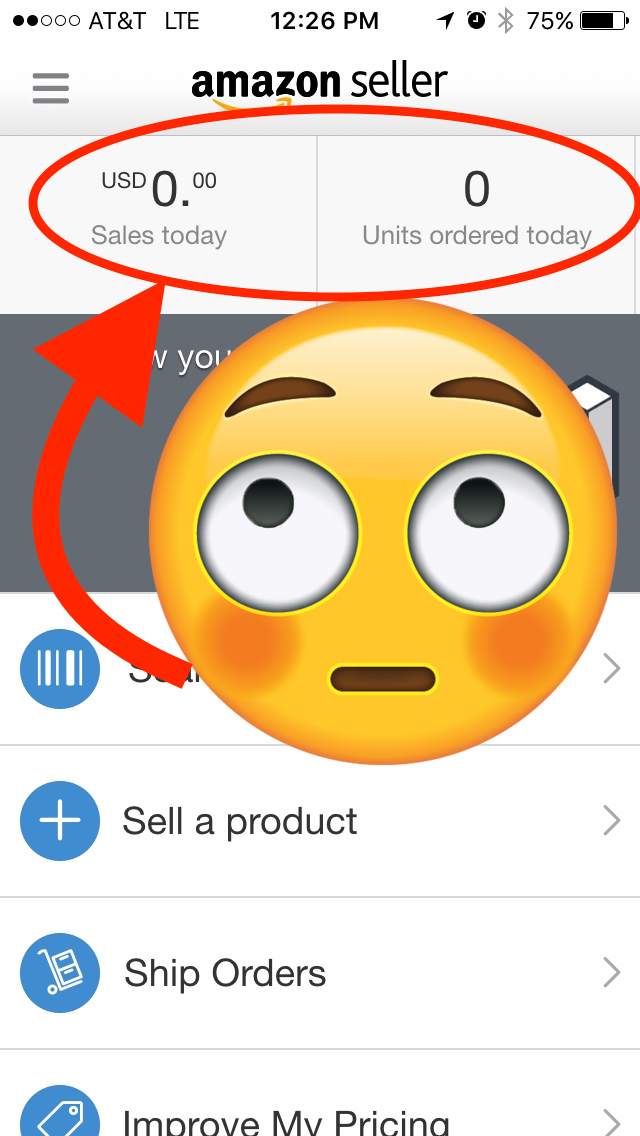Viewport: 640px width, 1136px height.
Task: Open the hamburger drawer menu
Action: pyautogui.click(x=50, y=88)
